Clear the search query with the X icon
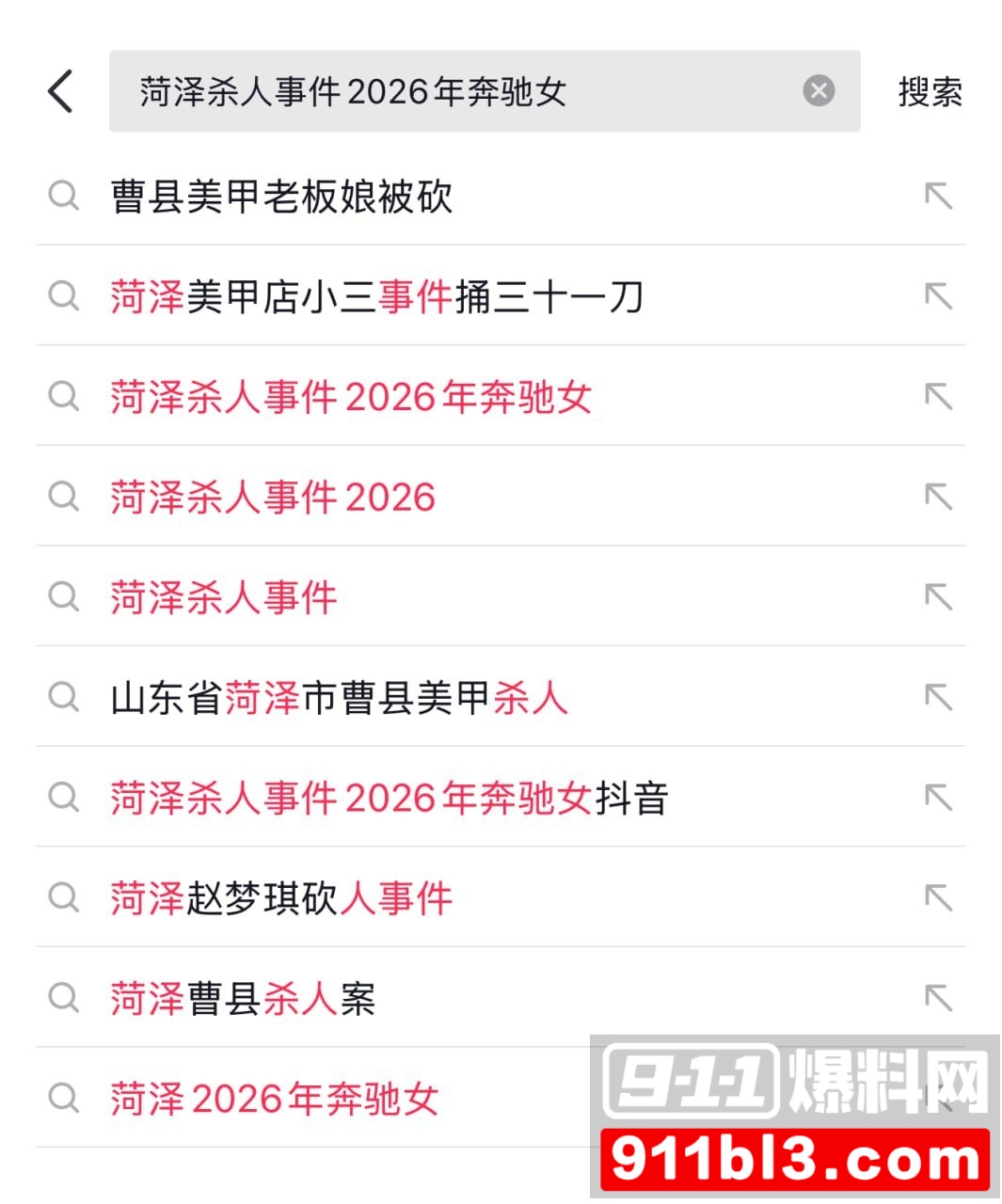 click(819, 89)
